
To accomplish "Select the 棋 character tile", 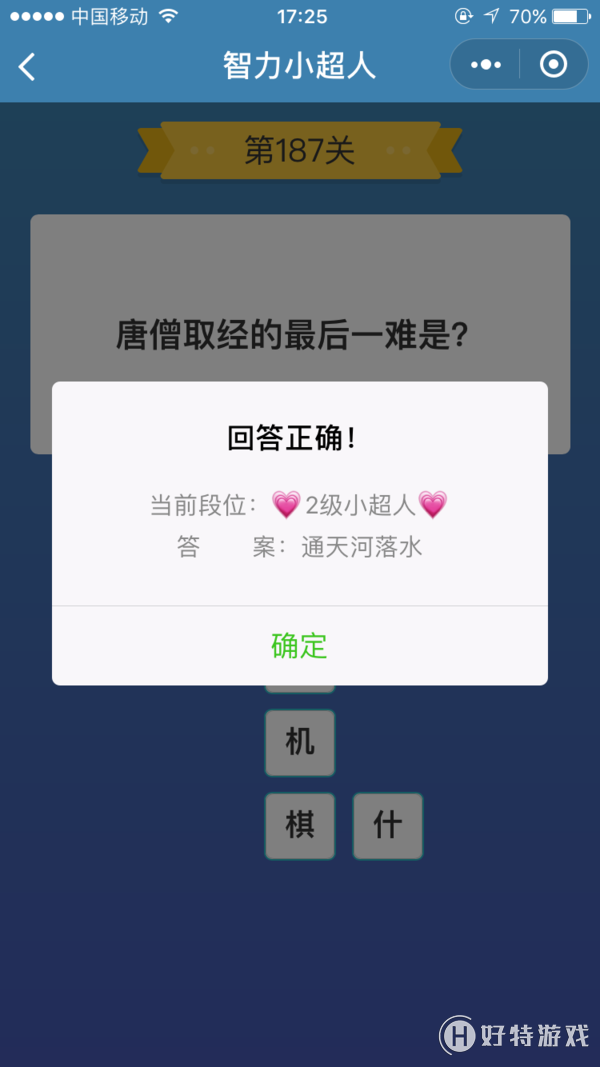I will pos(299,826).
